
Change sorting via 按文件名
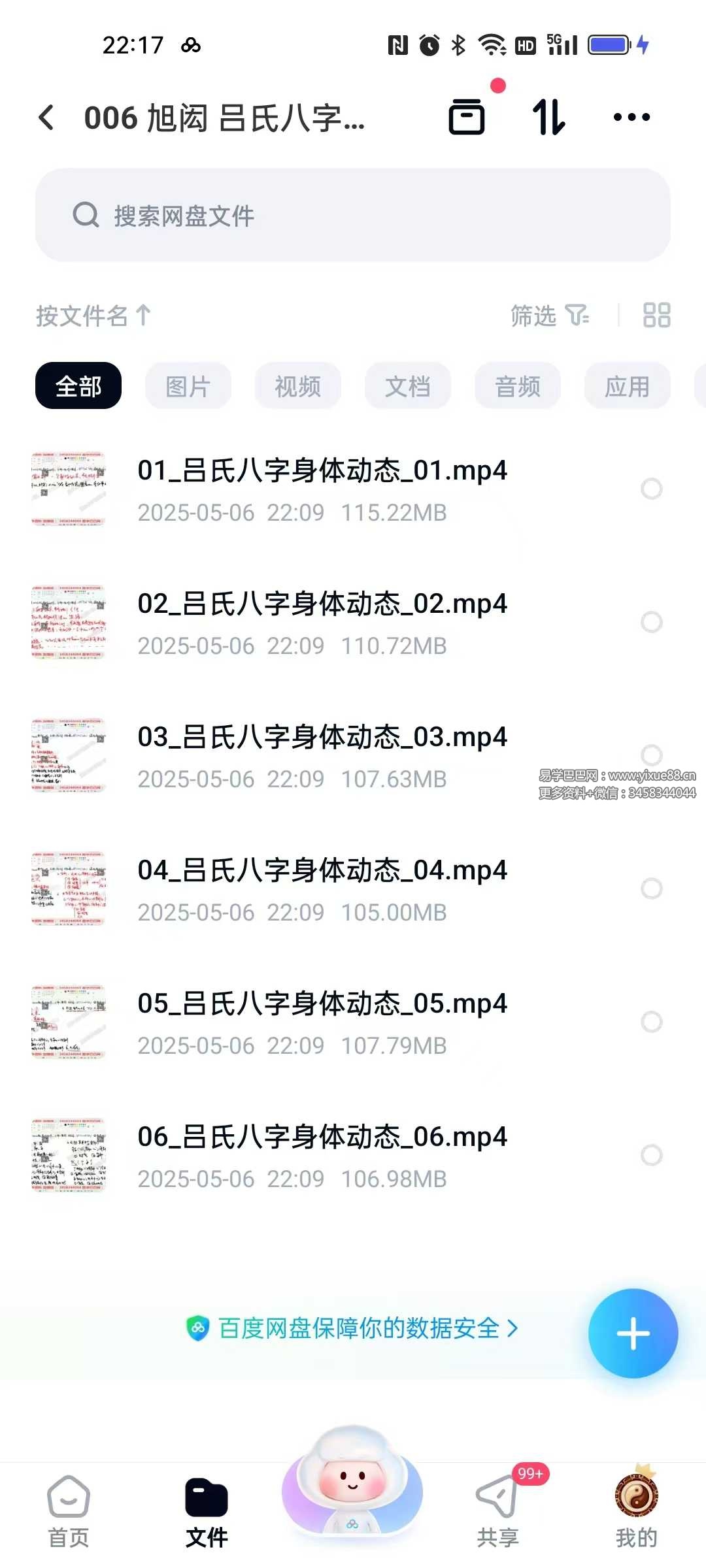(93, 316)
